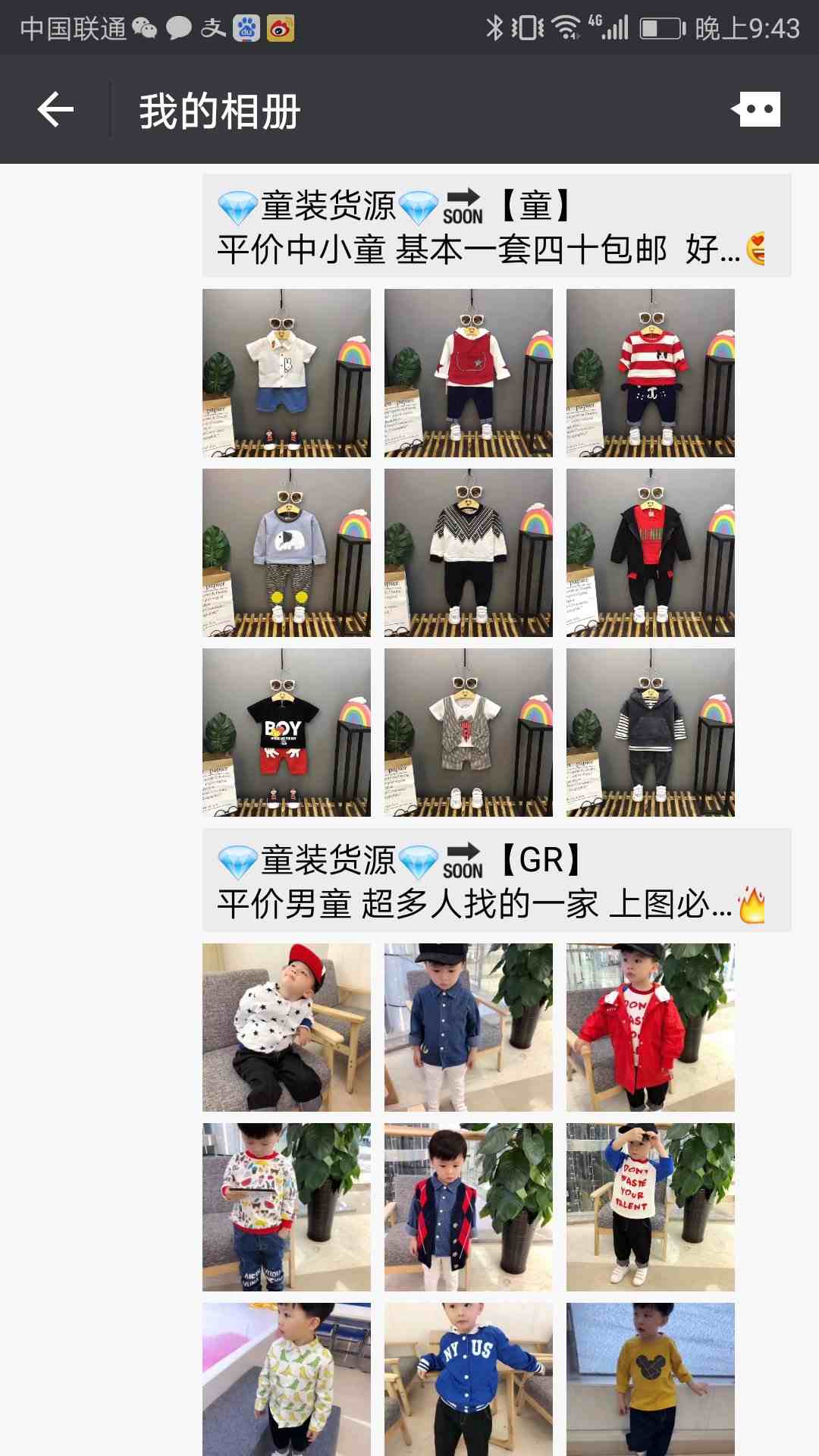Open the grey striped vest outfit photo

click(469, 733)
